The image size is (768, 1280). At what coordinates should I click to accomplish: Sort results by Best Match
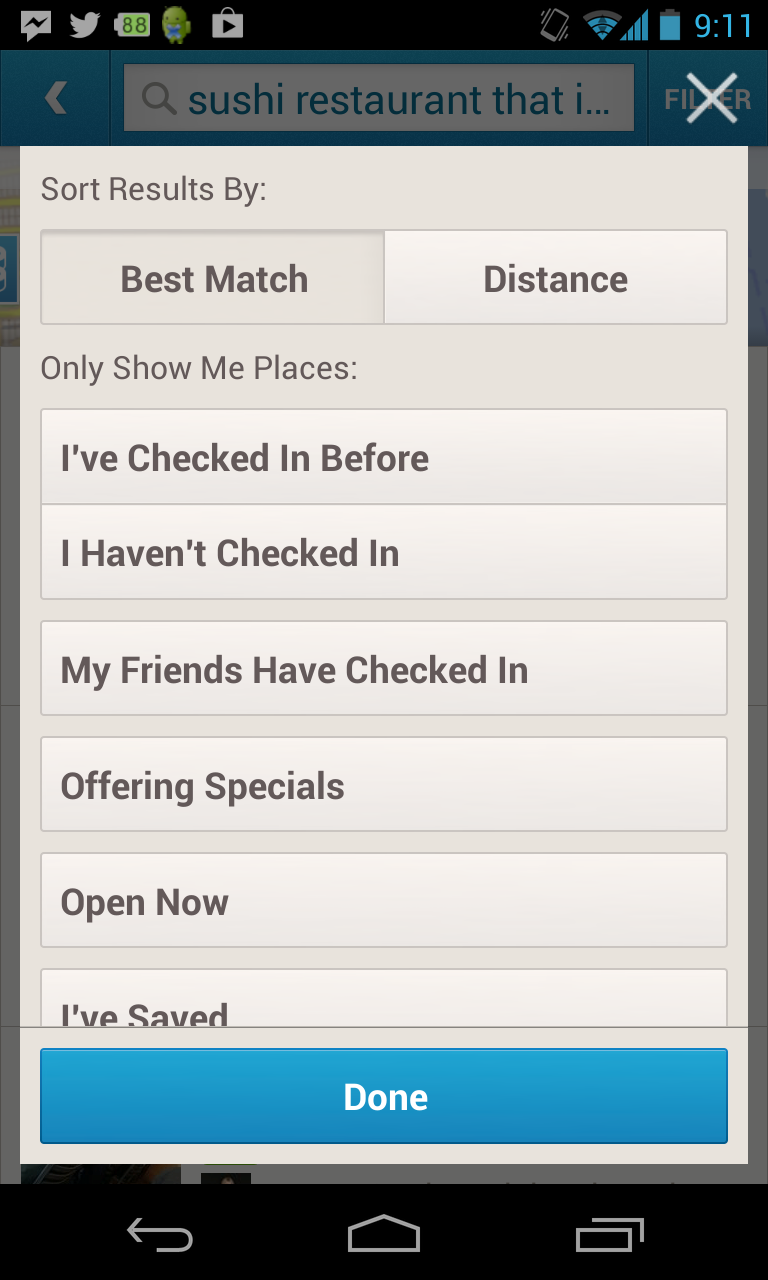(x=213, y=278)
